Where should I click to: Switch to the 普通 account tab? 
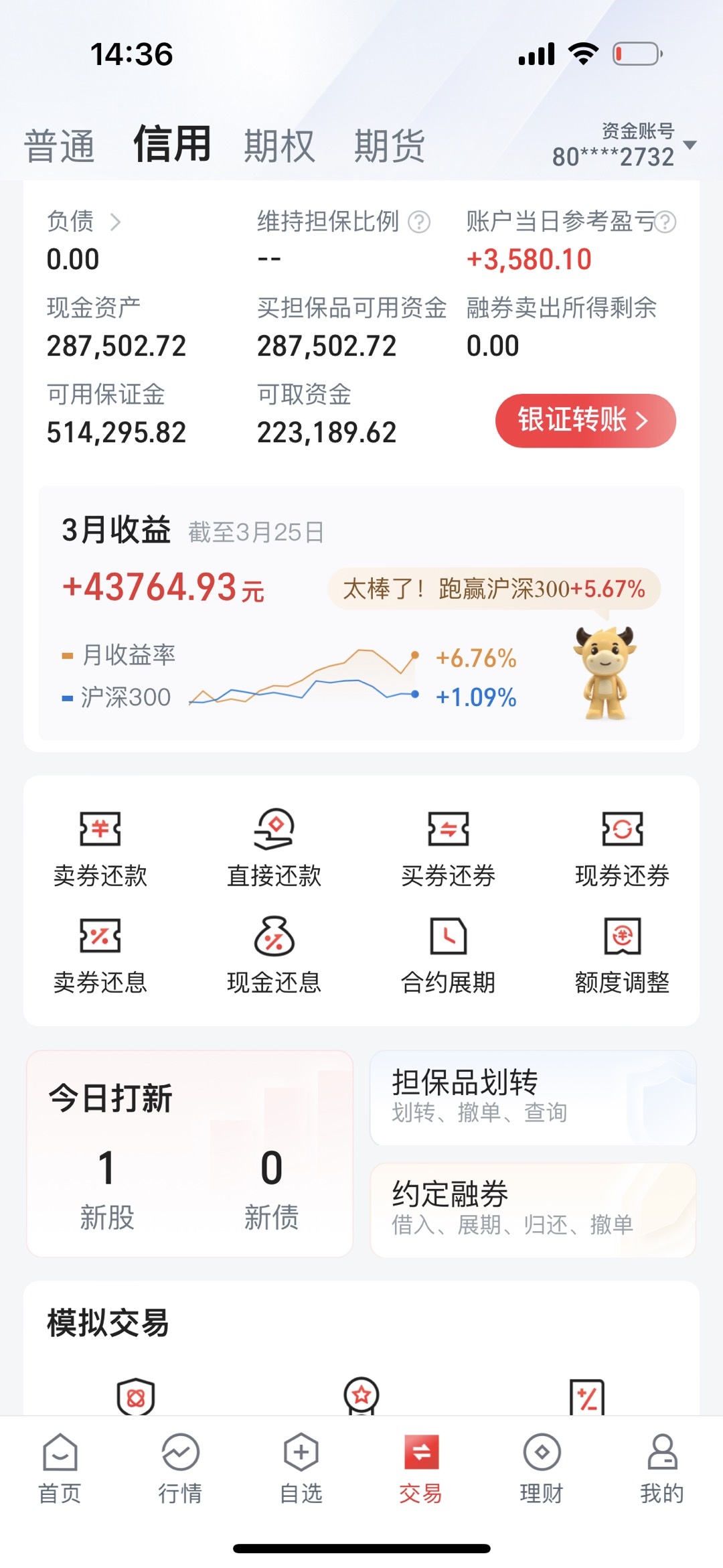point(60,146)
